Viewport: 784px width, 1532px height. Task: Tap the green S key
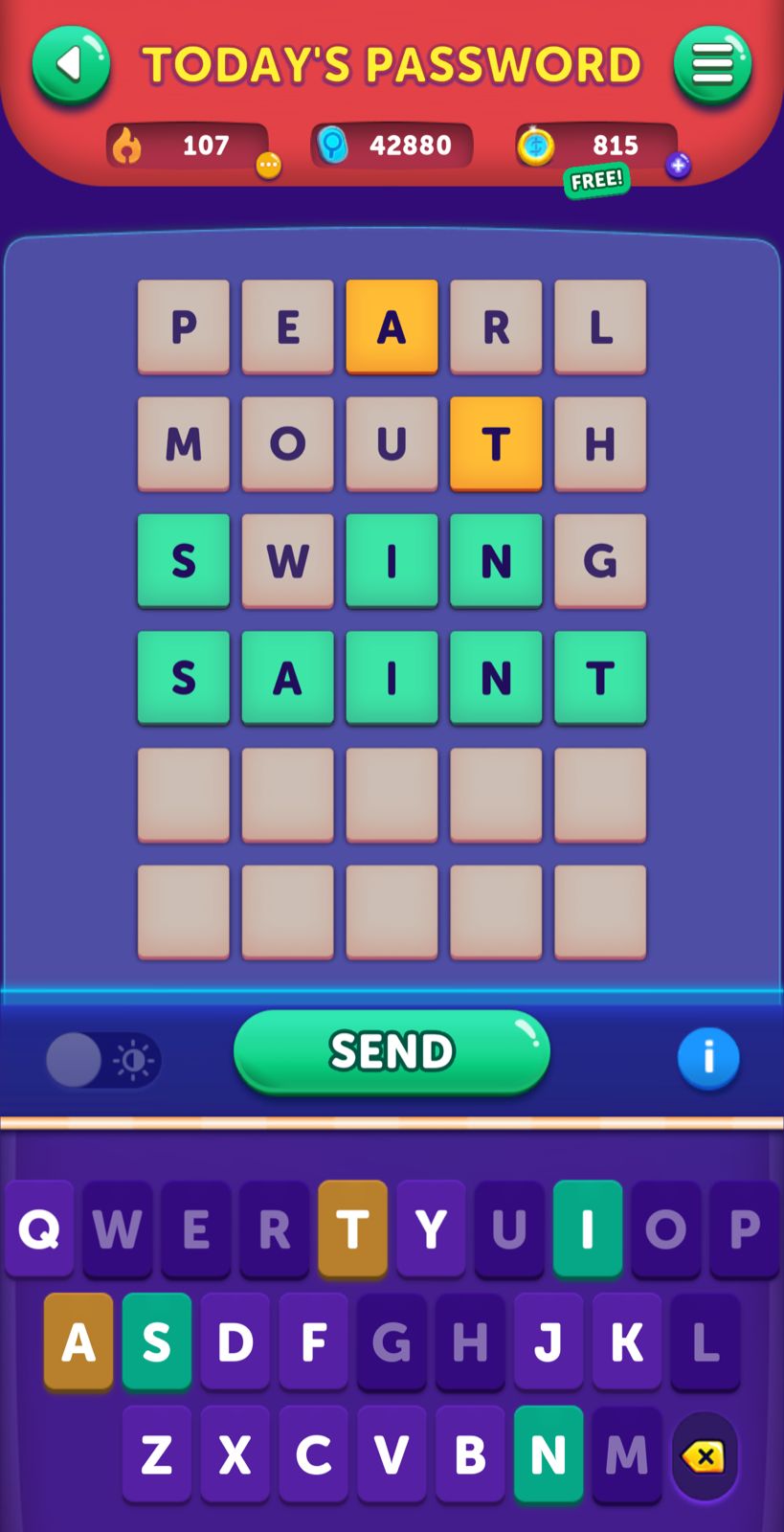(x=157, y=1341)
